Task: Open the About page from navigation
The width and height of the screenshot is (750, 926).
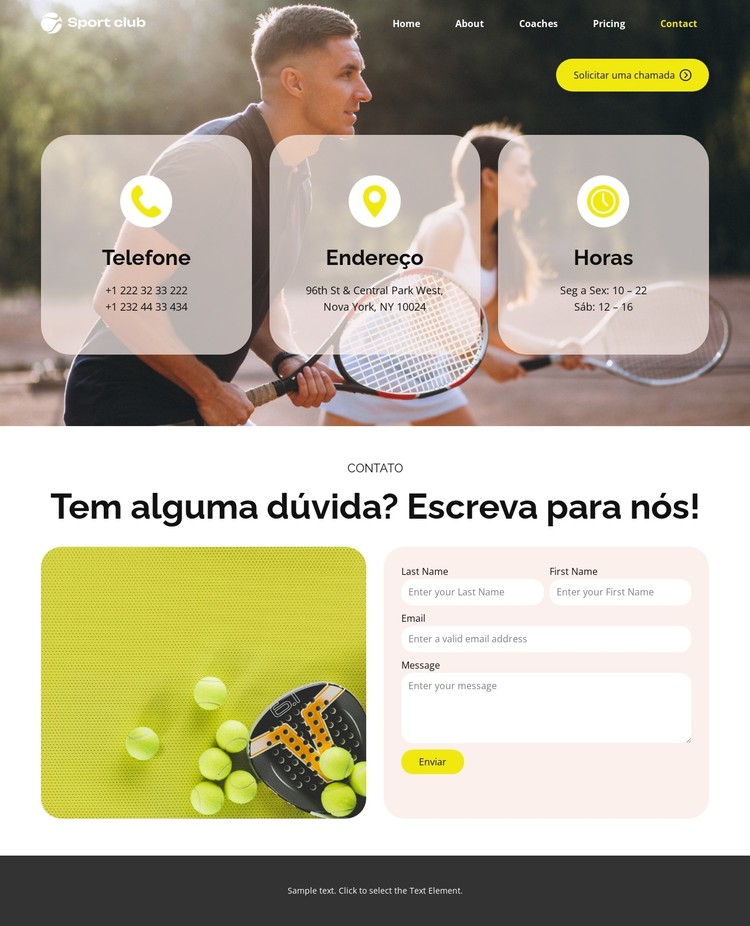Action: click(x=469, y=24)
